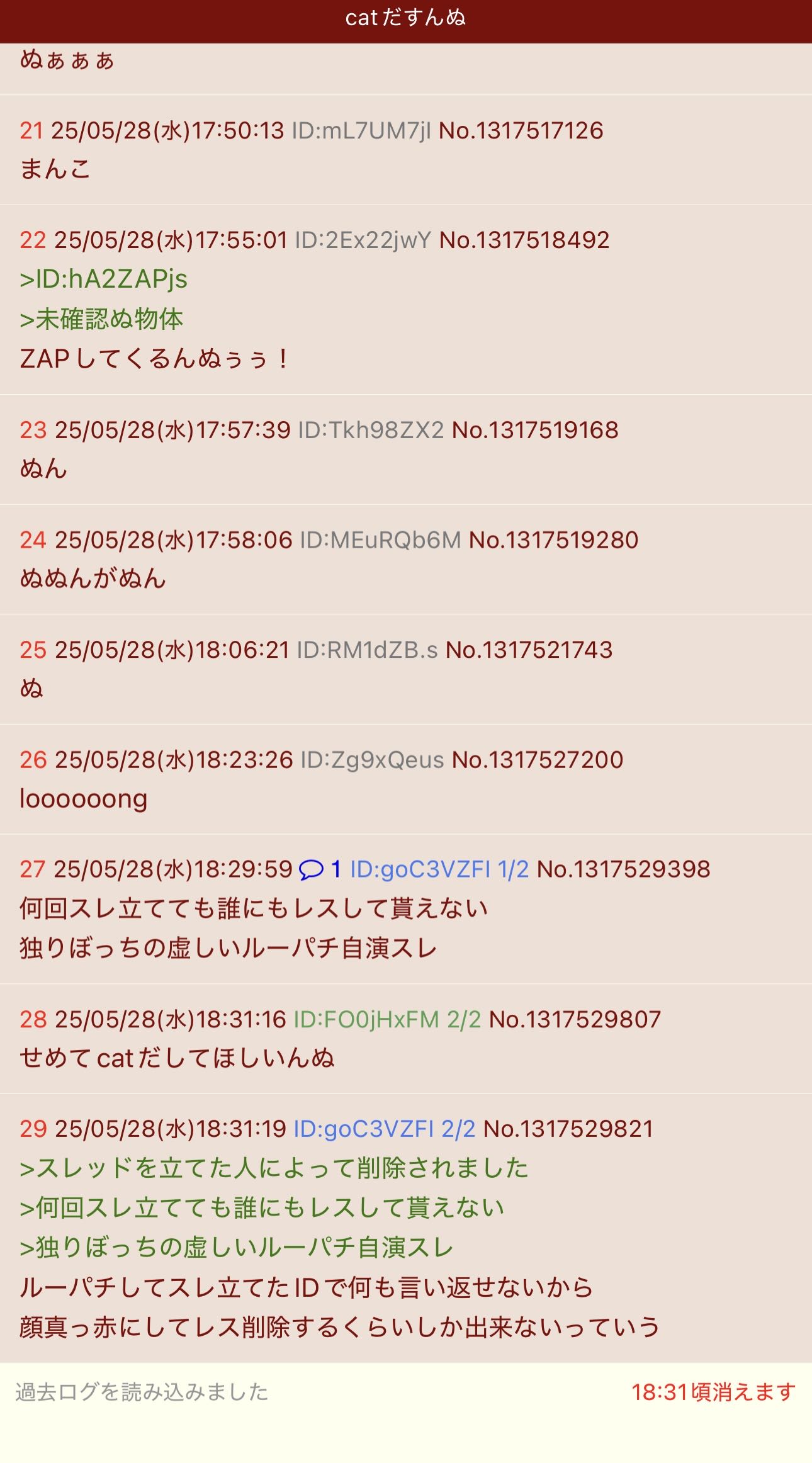
Task: Tap ID:FO0jHxFM 2/2 on post 28
Action: coord(387,1019)
